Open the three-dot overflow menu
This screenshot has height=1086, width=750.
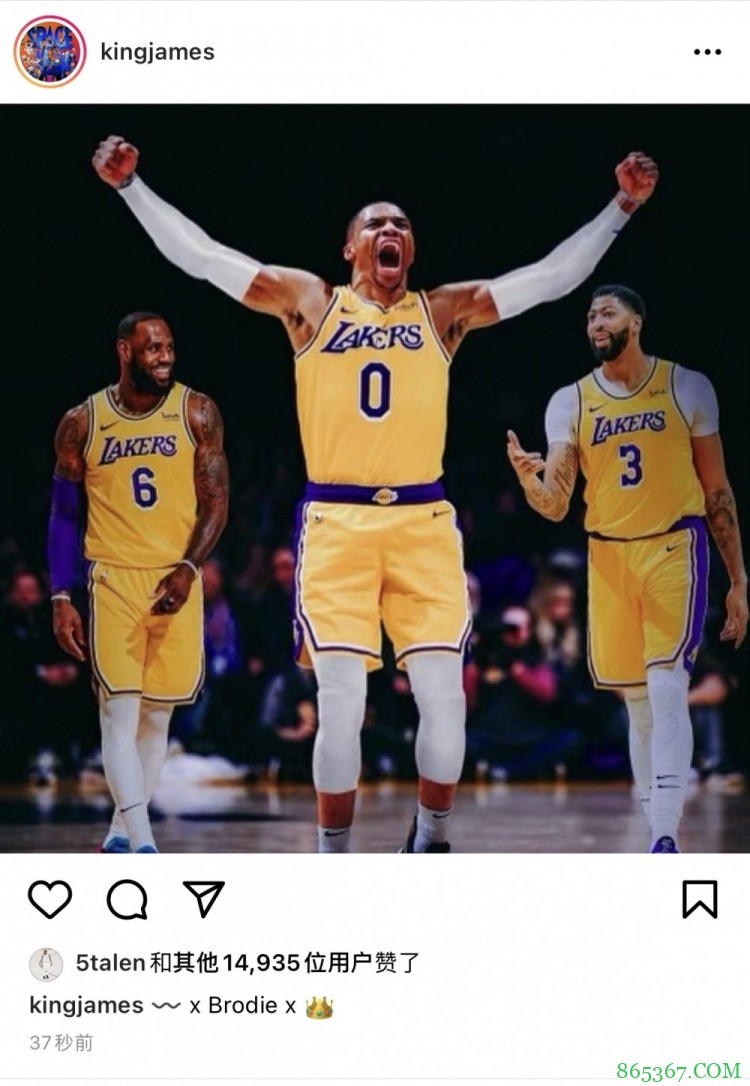click(707, 52)
